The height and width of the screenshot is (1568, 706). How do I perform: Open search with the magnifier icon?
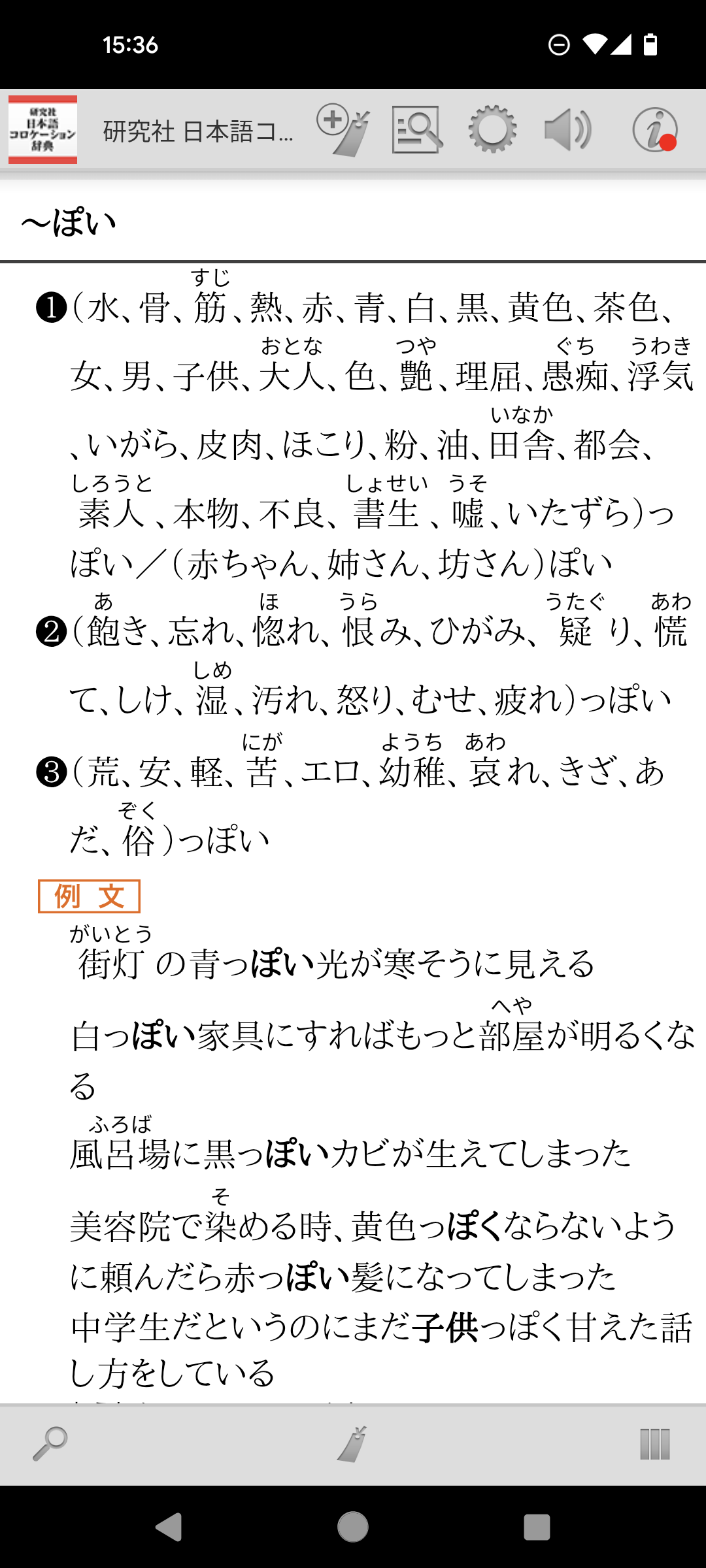[50, 1444]
